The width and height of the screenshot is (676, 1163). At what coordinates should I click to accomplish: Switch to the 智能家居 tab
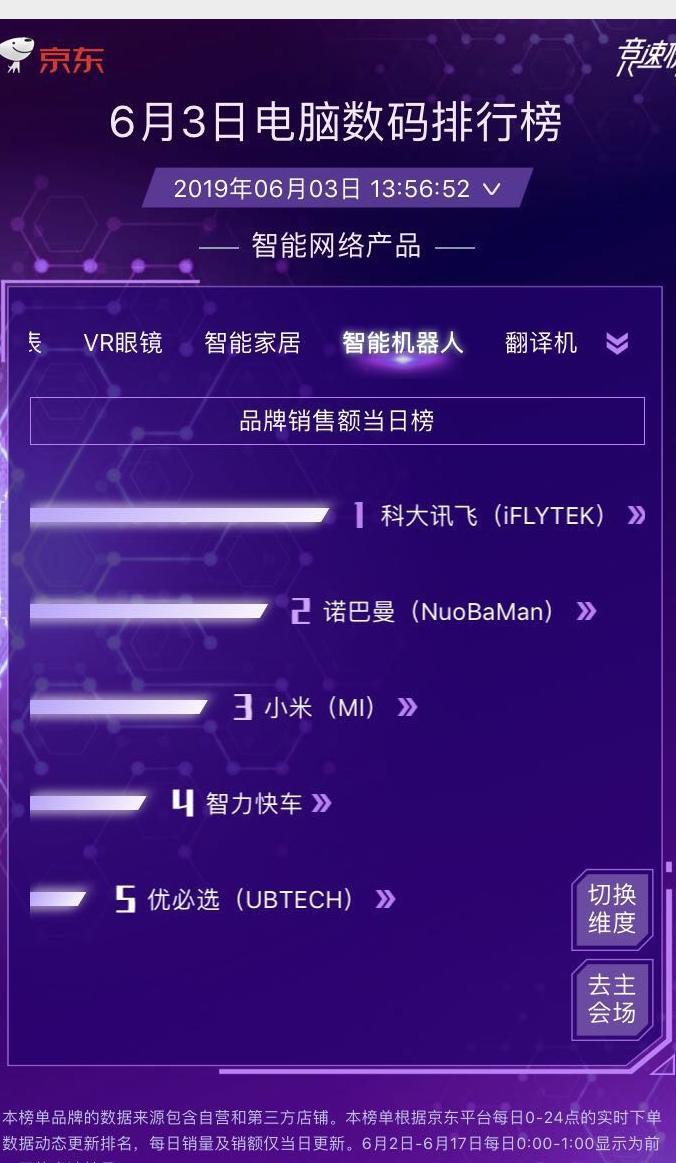pyautogui.click(x=252, y=343)
